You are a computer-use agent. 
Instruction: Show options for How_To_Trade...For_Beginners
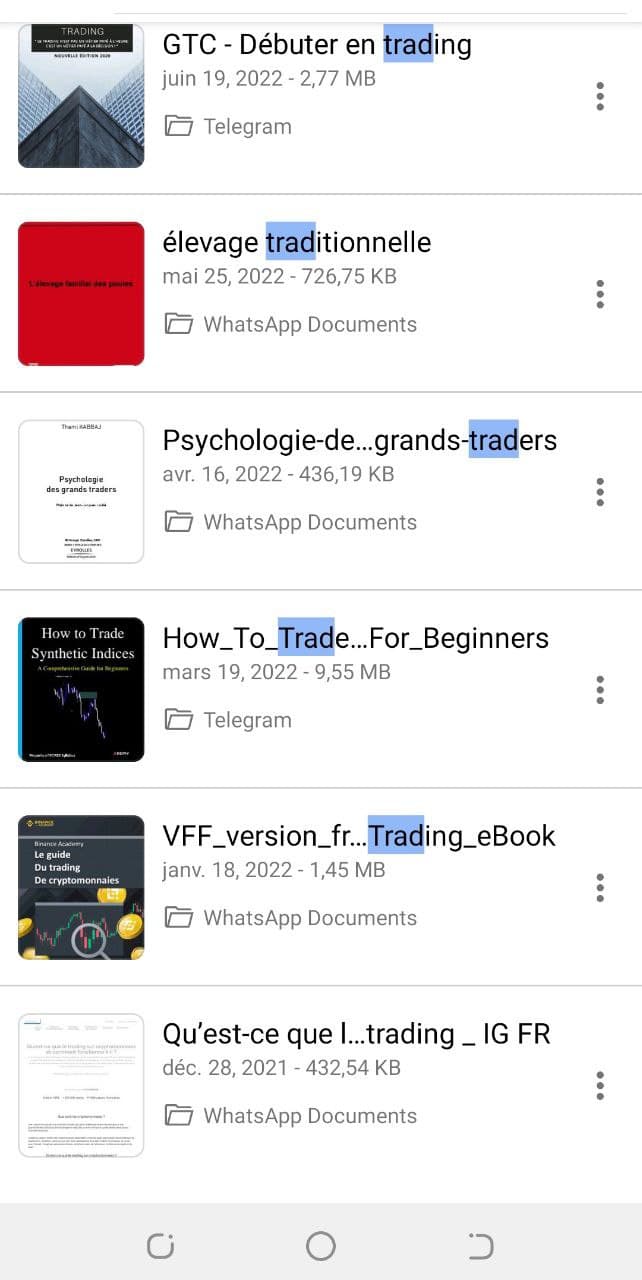click(600, 690)
